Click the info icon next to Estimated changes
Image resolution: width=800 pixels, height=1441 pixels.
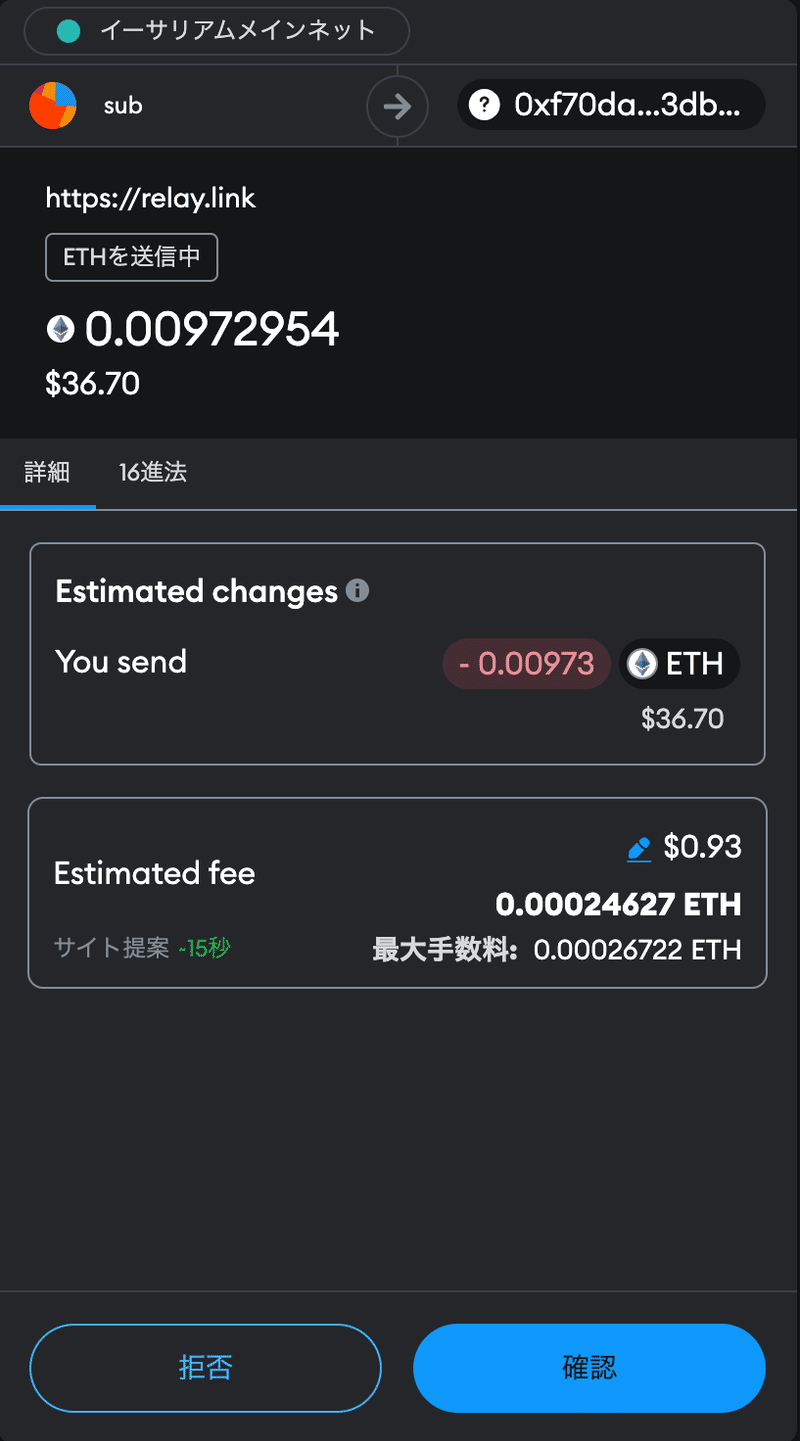point(360,590)
